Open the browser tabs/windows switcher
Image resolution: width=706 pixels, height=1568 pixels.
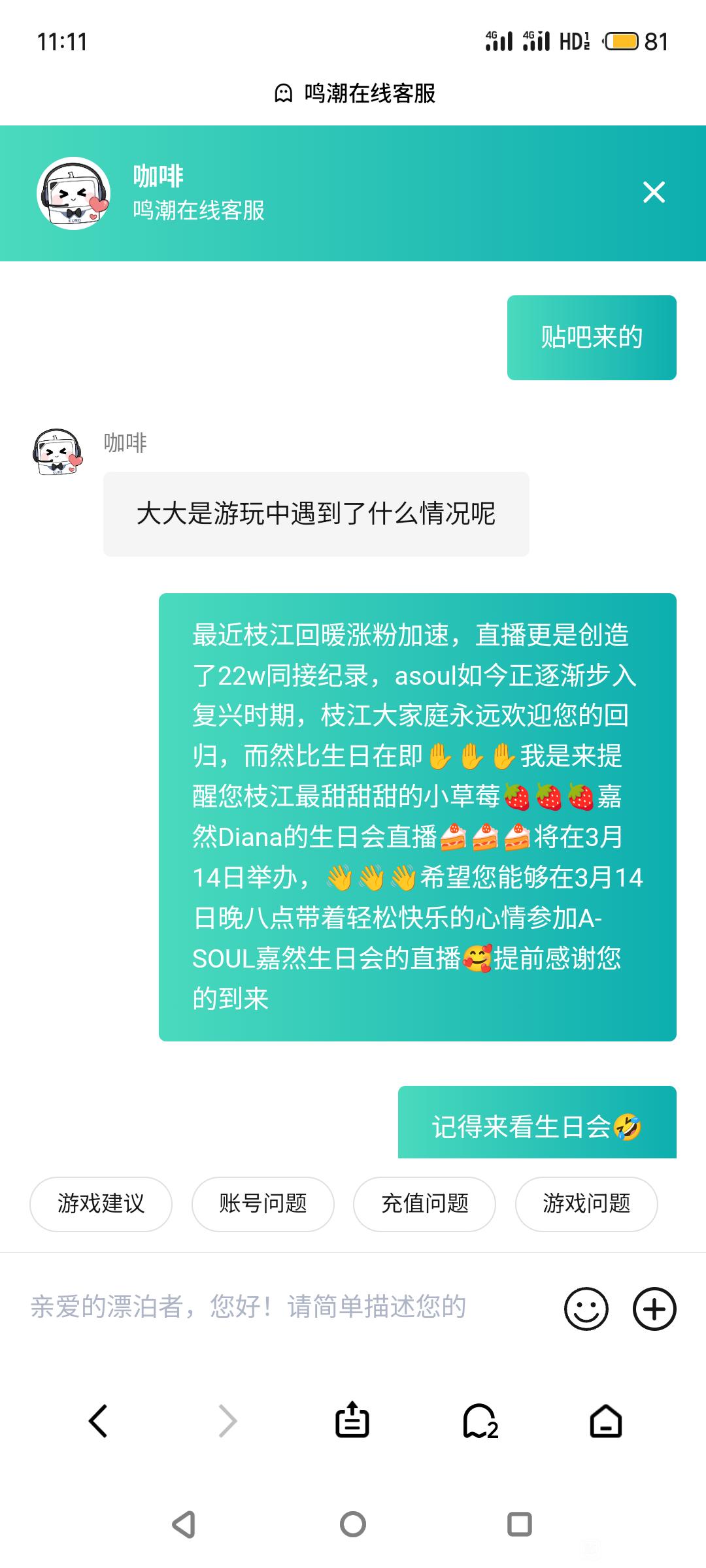point(480,1422)
